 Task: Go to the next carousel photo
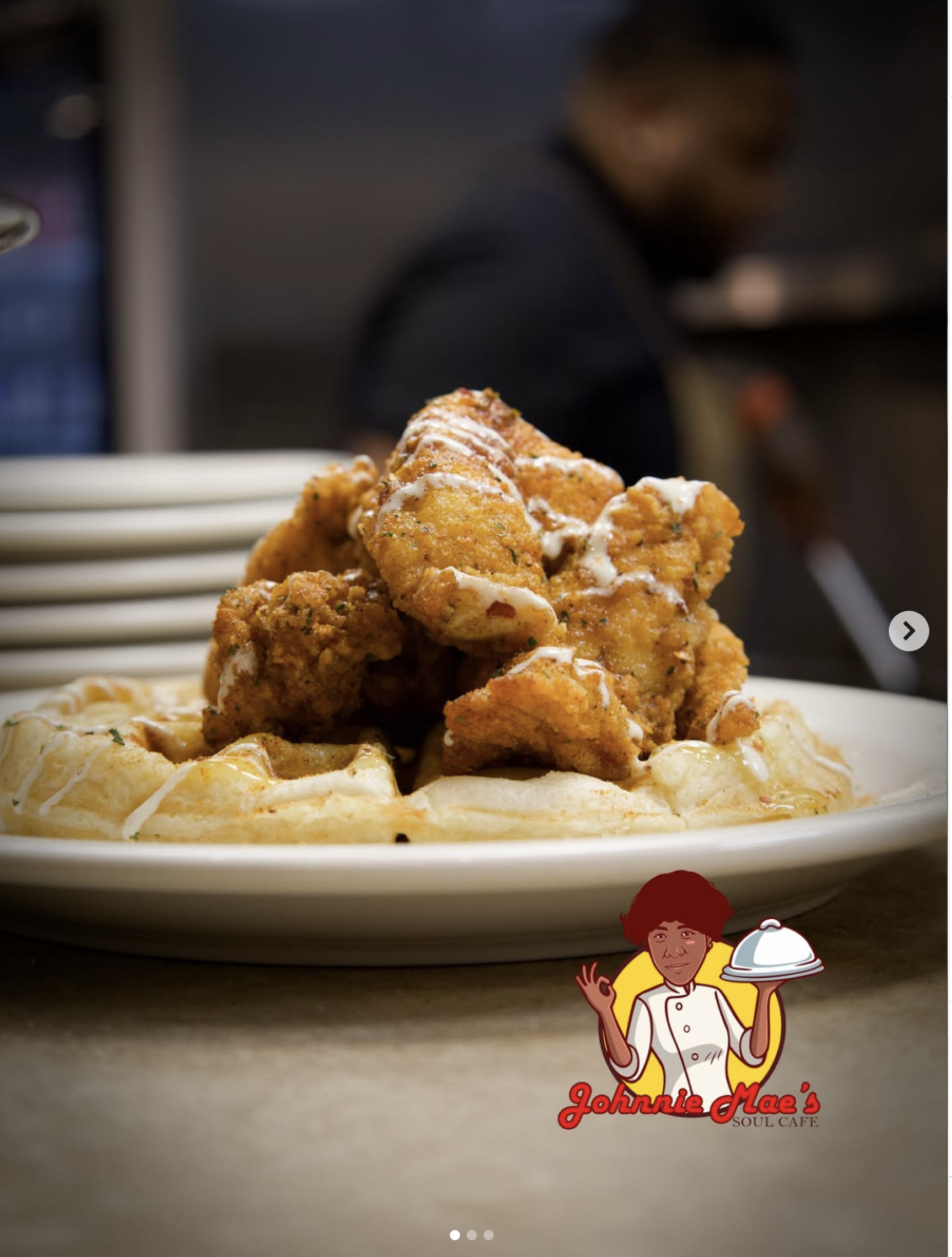(x=908, y=631)
